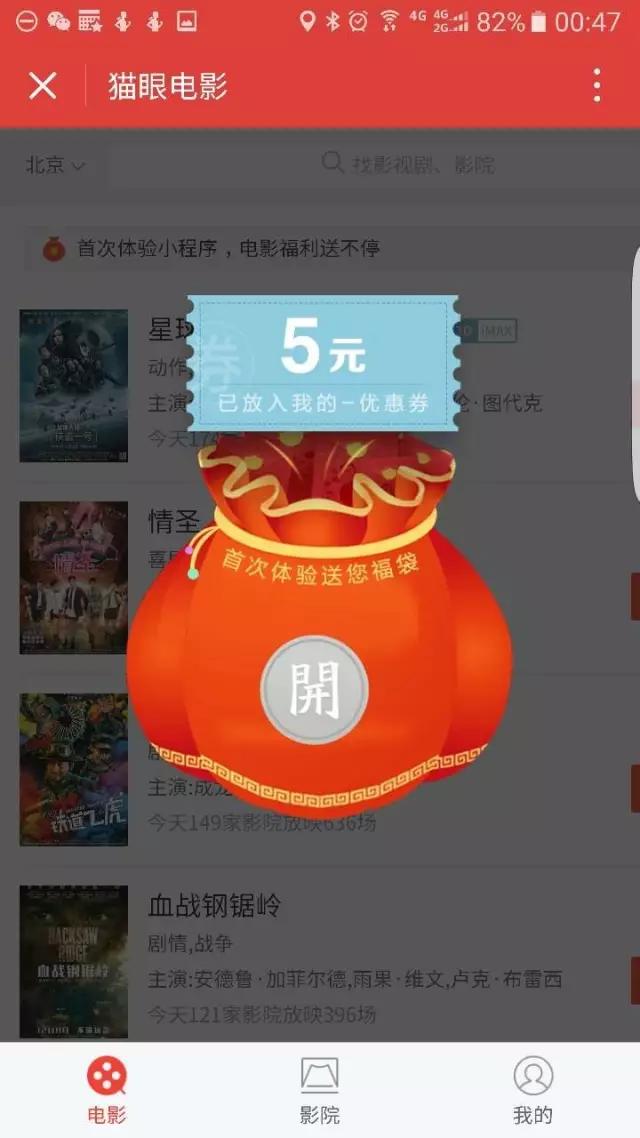This screenshot has height=1138, width=640.
Task: Switch to the 我的 tab
Action: click(533, 1091)
